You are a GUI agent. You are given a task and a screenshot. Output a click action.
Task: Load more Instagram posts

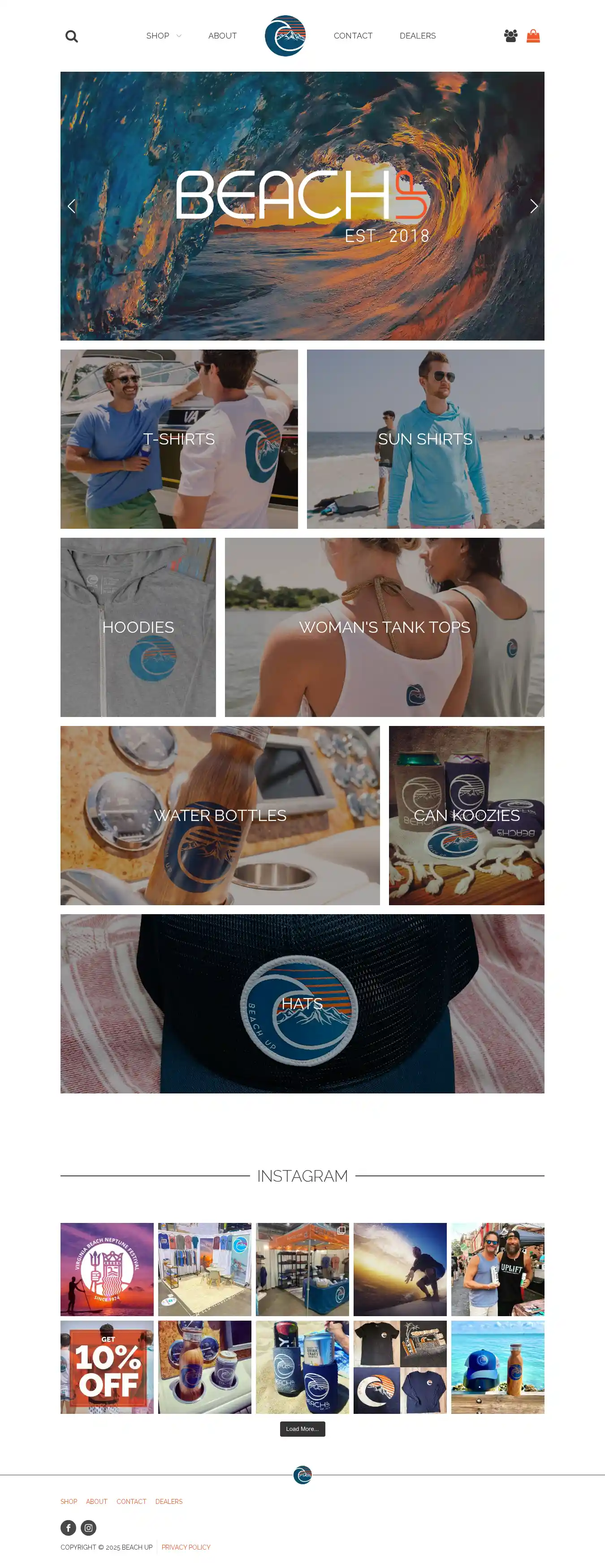302,1429
